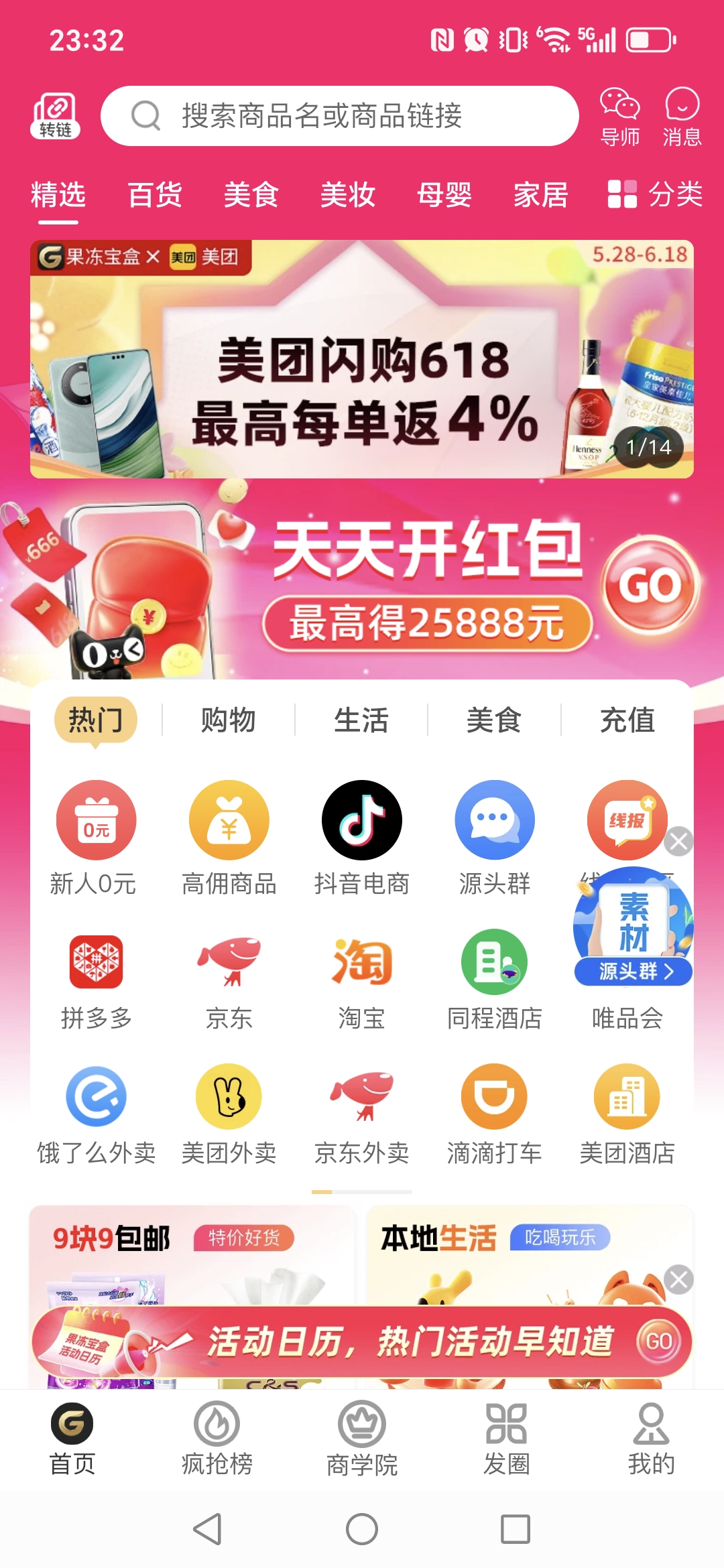Open the 分类 categories menu
This screenshot has width=724, height=1568.
[x=654, y=195]
